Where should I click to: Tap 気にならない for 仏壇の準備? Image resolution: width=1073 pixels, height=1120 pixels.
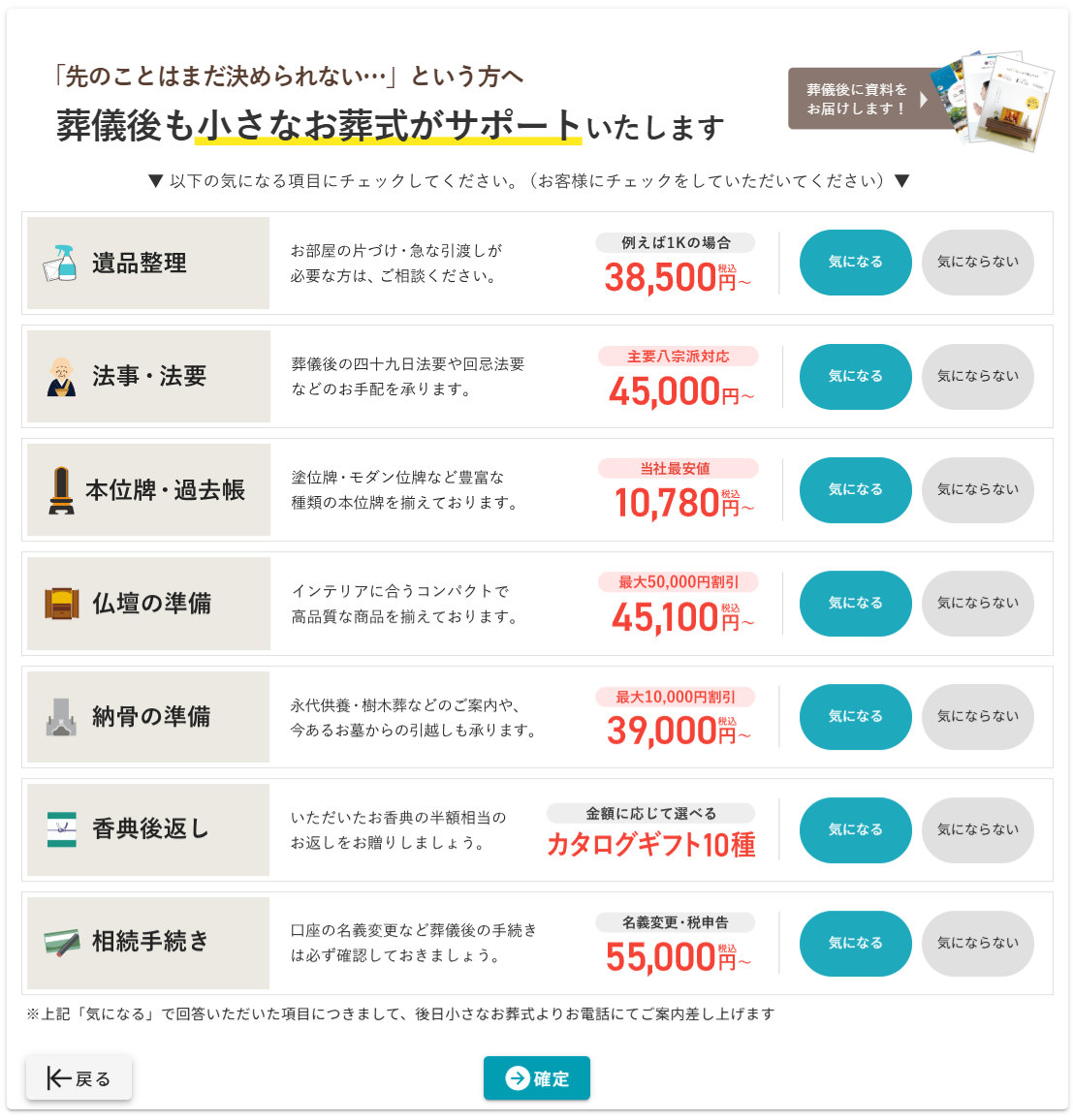(977, 604)
